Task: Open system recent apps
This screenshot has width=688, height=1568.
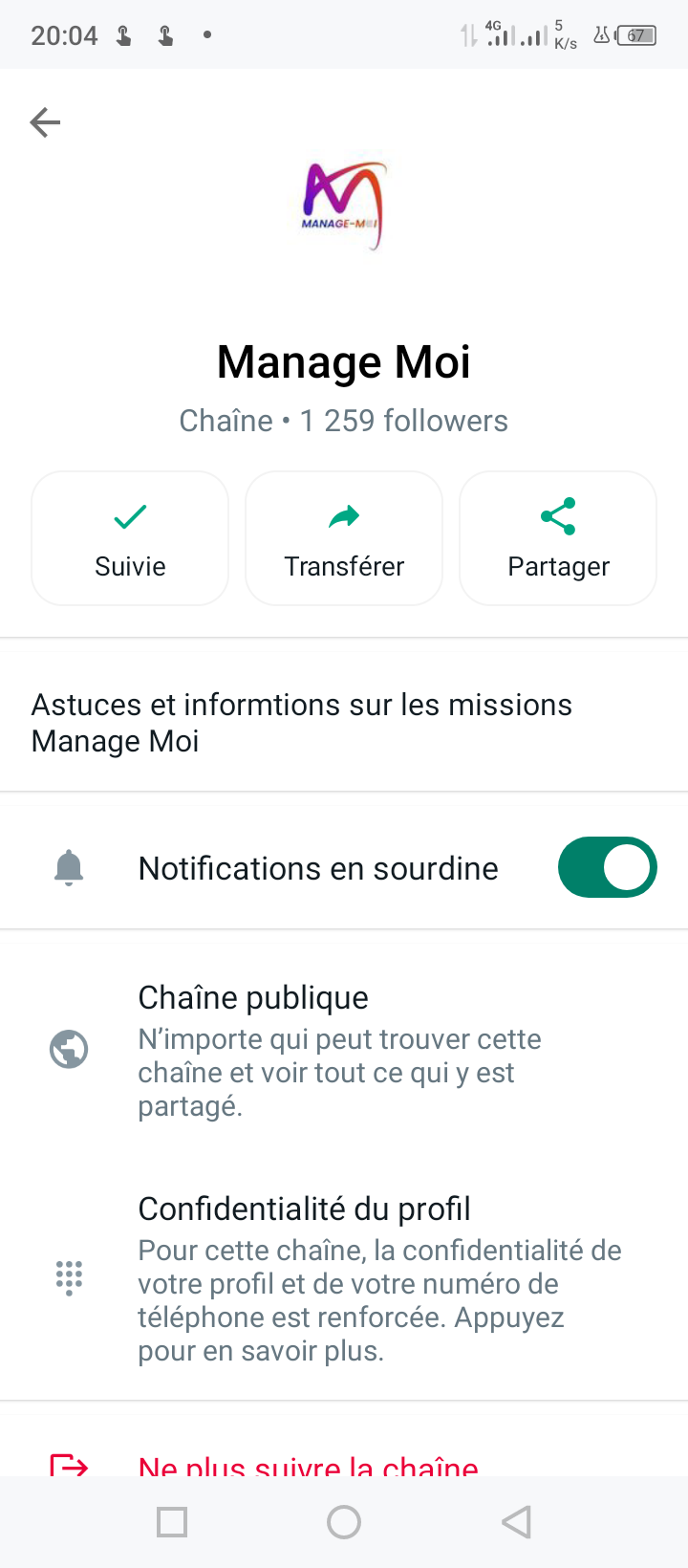Action: click(172, 1522)
